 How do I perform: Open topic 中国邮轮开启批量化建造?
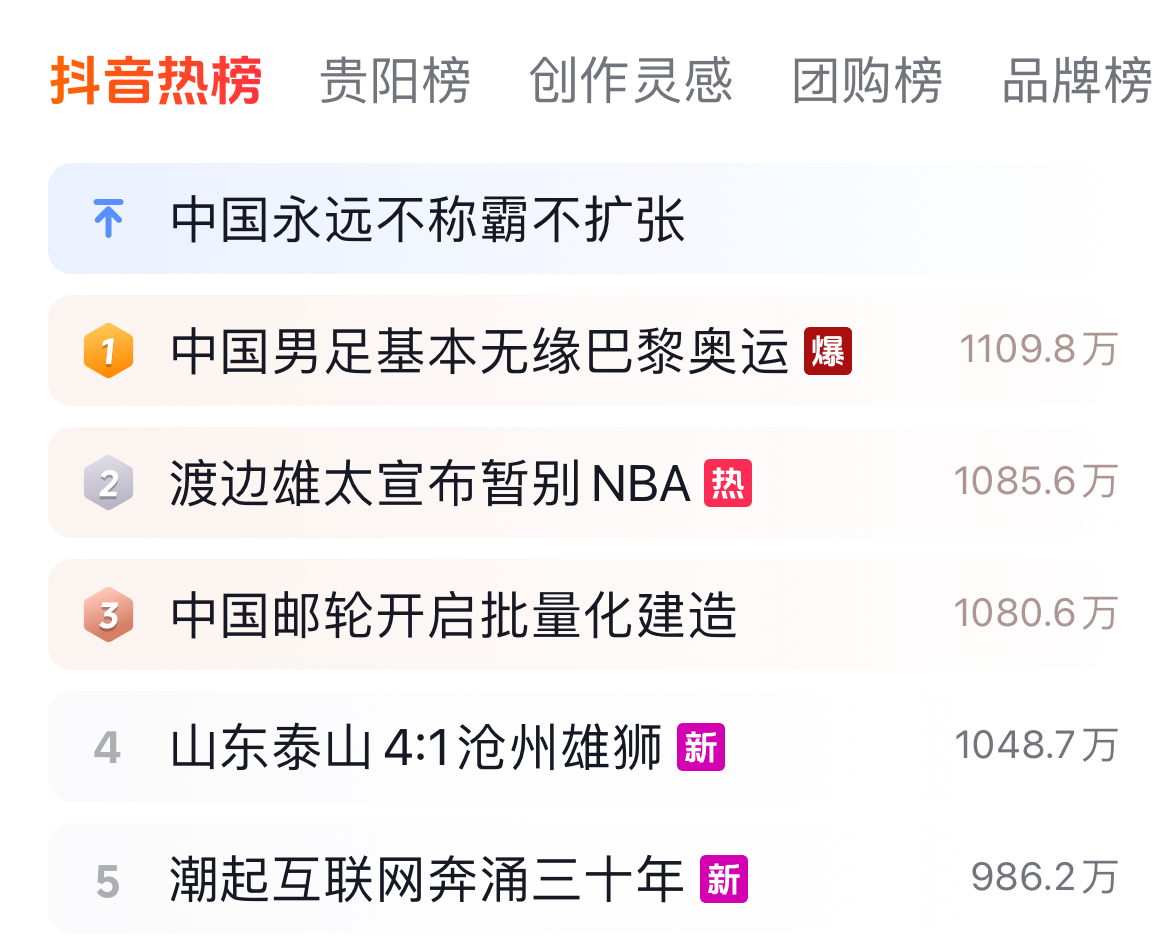tap(453, 615)
